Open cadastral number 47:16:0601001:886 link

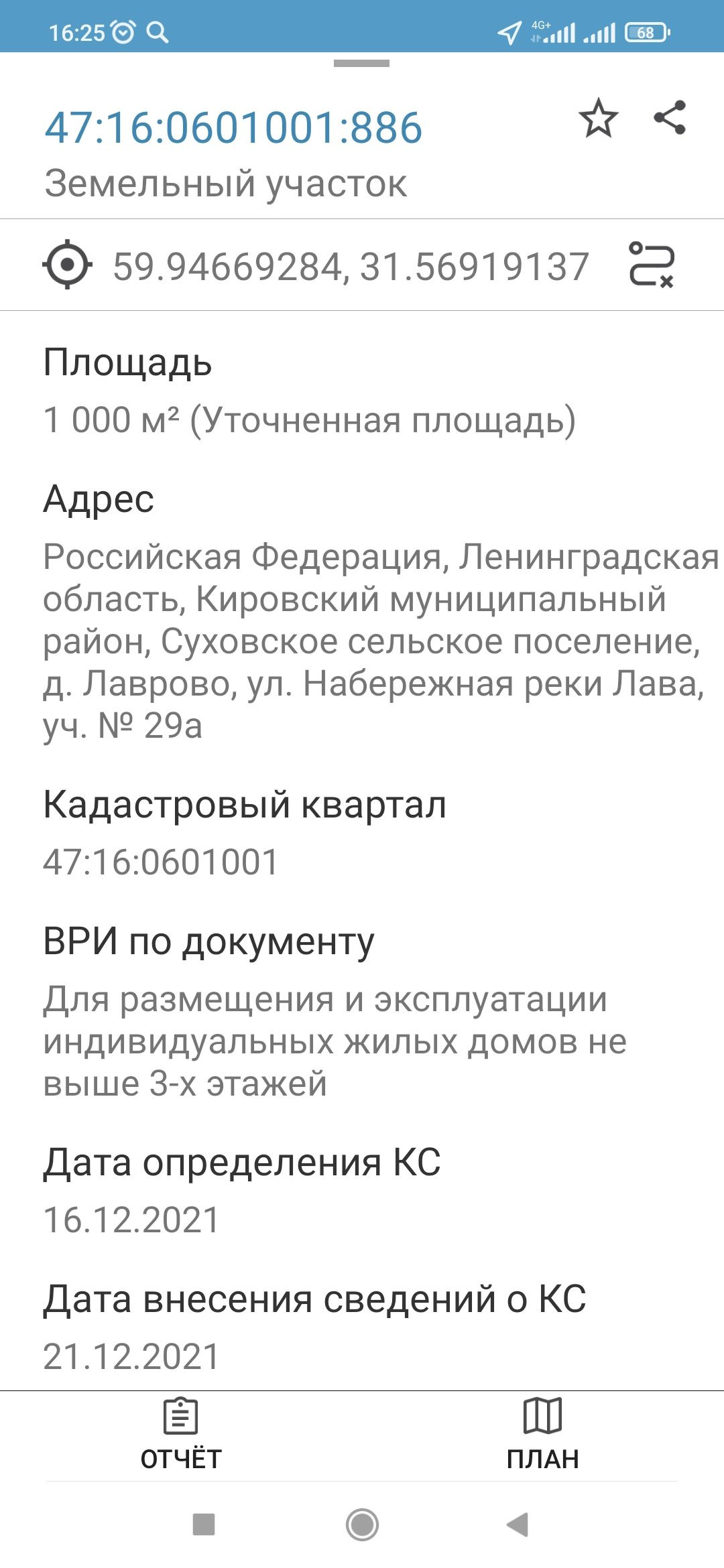233,127
